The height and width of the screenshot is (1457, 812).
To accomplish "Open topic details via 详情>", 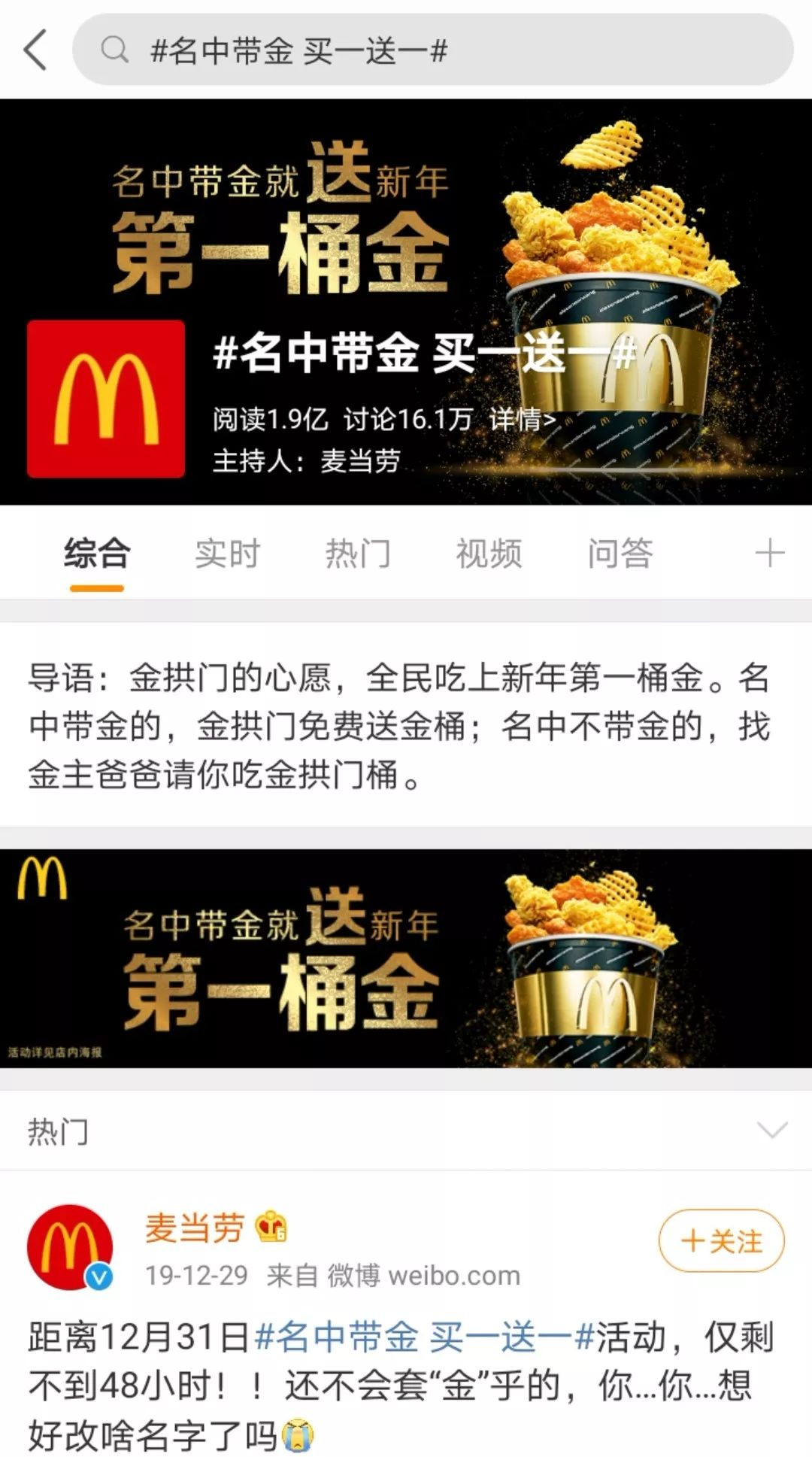I will tap(523, 419).
